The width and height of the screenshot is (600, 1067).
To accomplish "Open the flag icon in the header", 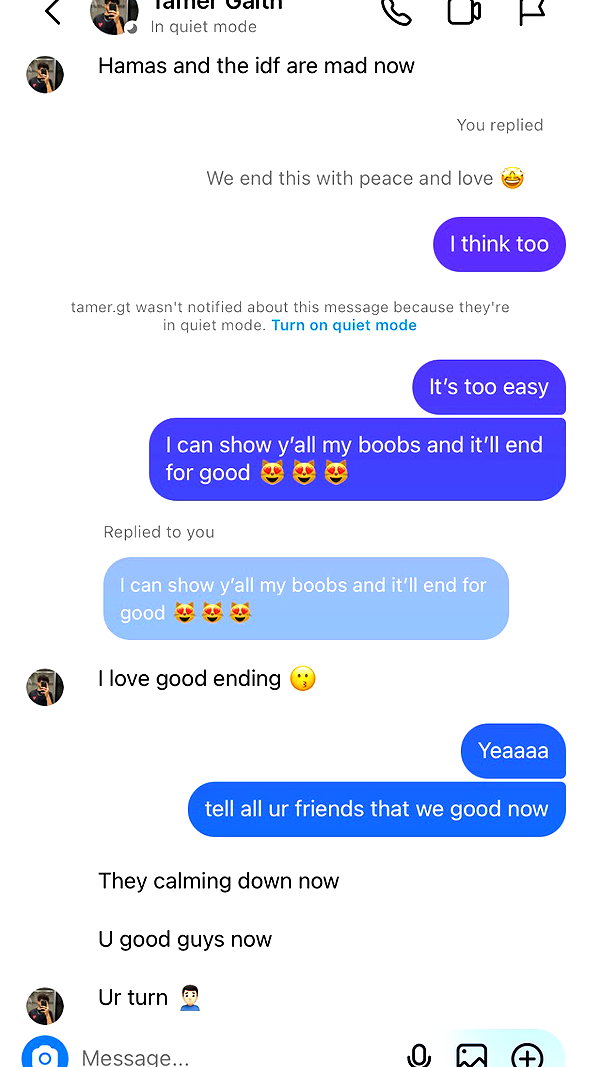I will pyautogui.click(x=532, y=11).
